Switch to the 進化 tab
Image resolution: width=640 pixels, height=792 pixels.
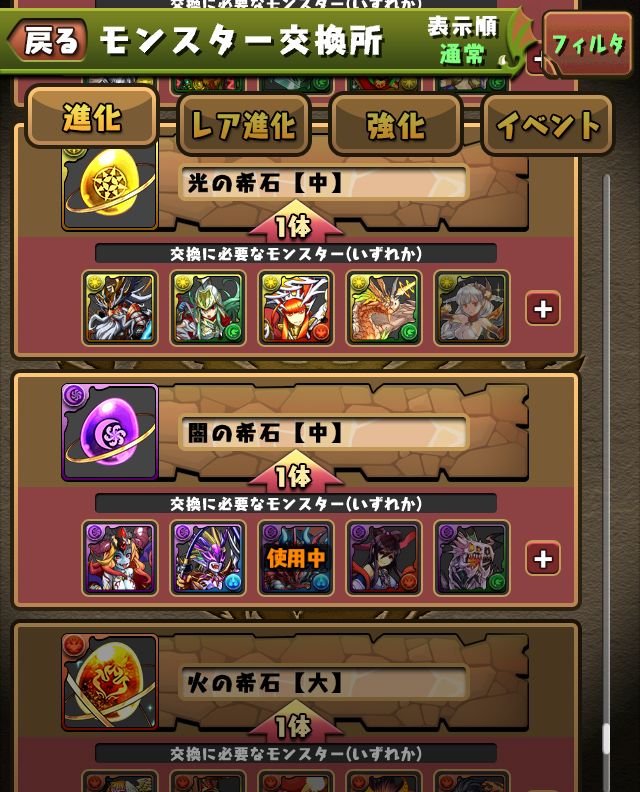coord(93,119)
